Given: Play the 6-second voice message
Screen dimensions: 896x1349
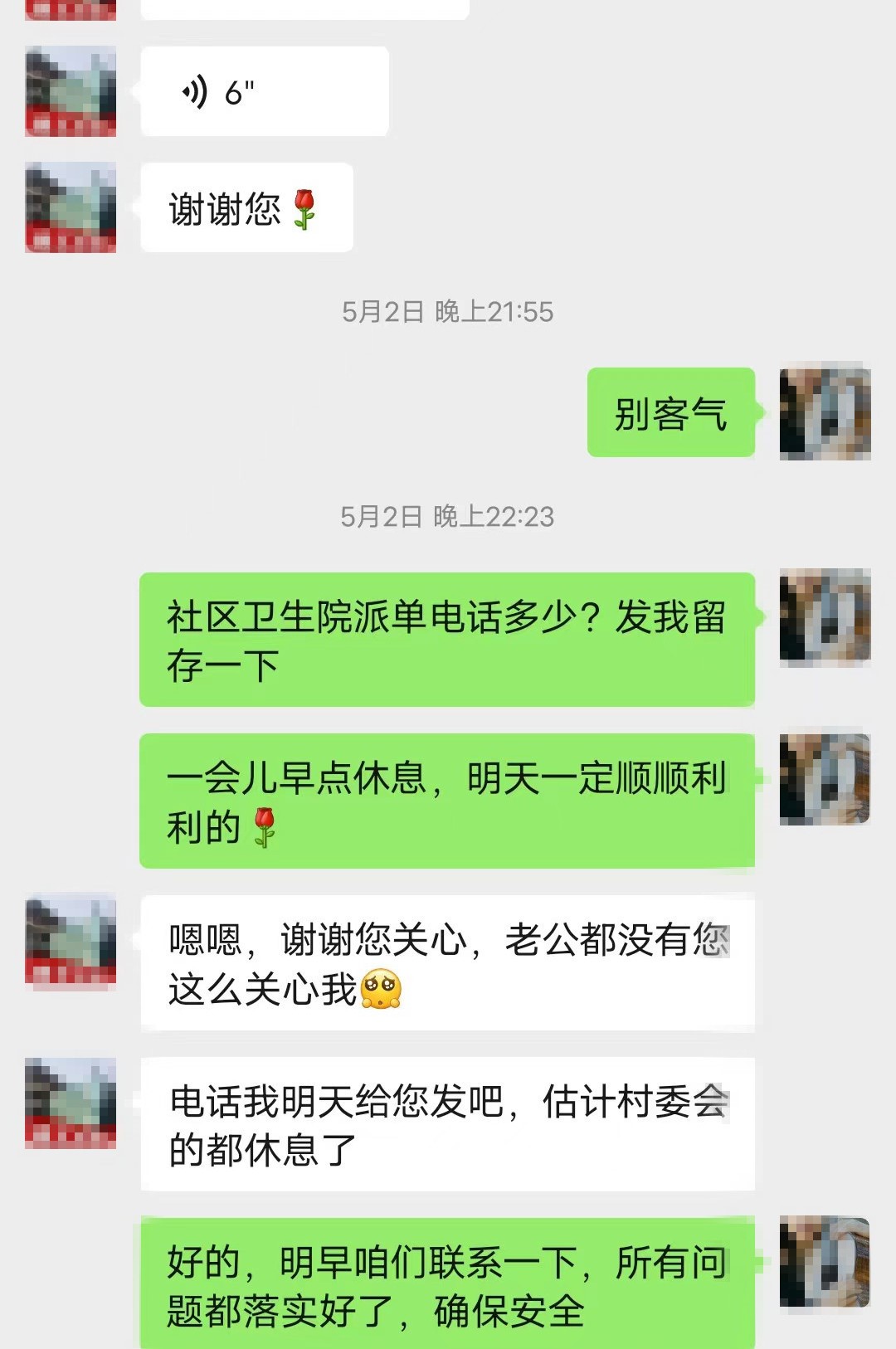Looking at the screenshot, I should point(264,91).
